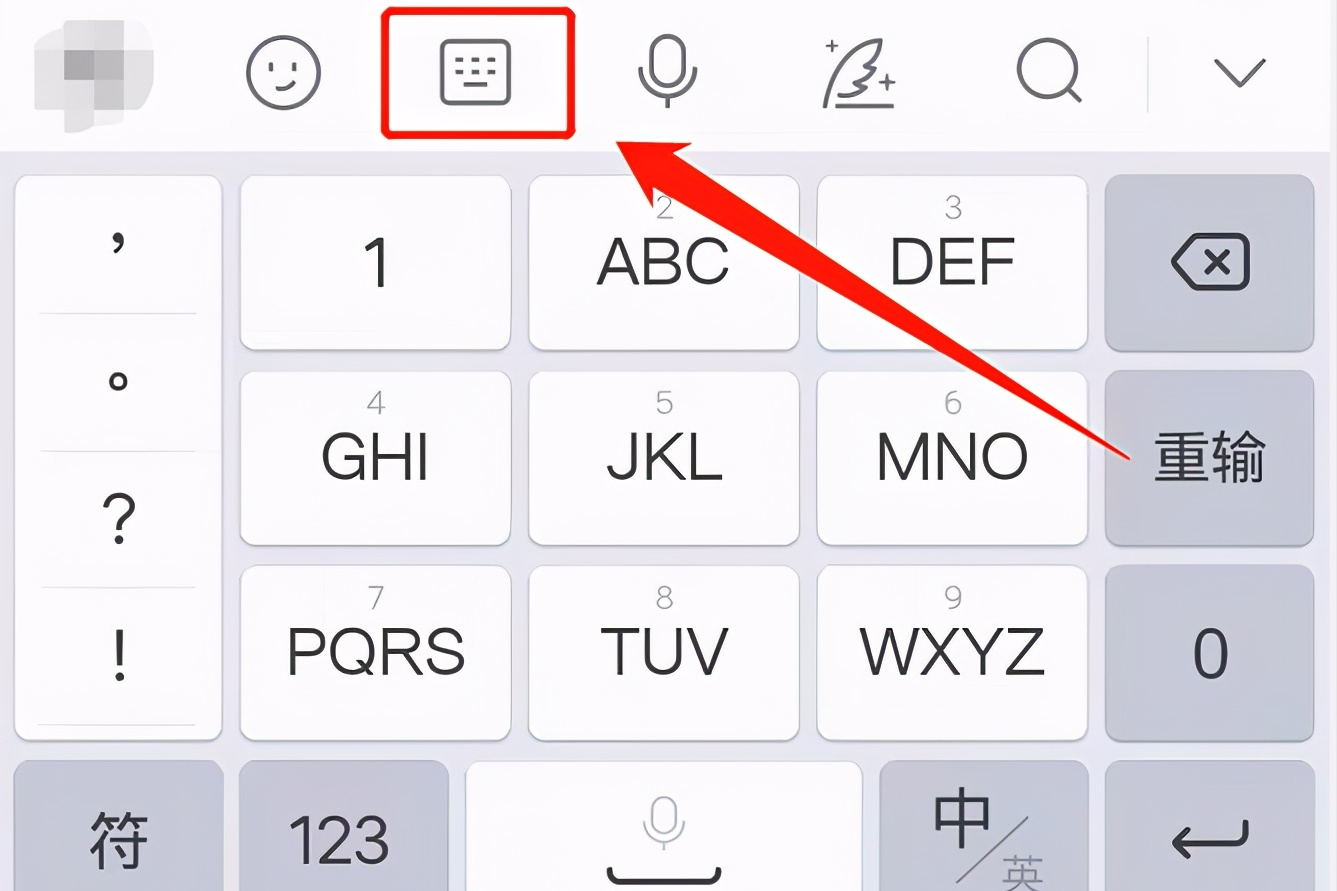This screenshot has width=1337, height=891.
Task: Open the keyboard layout switcher icon
Action: point(476,73)
